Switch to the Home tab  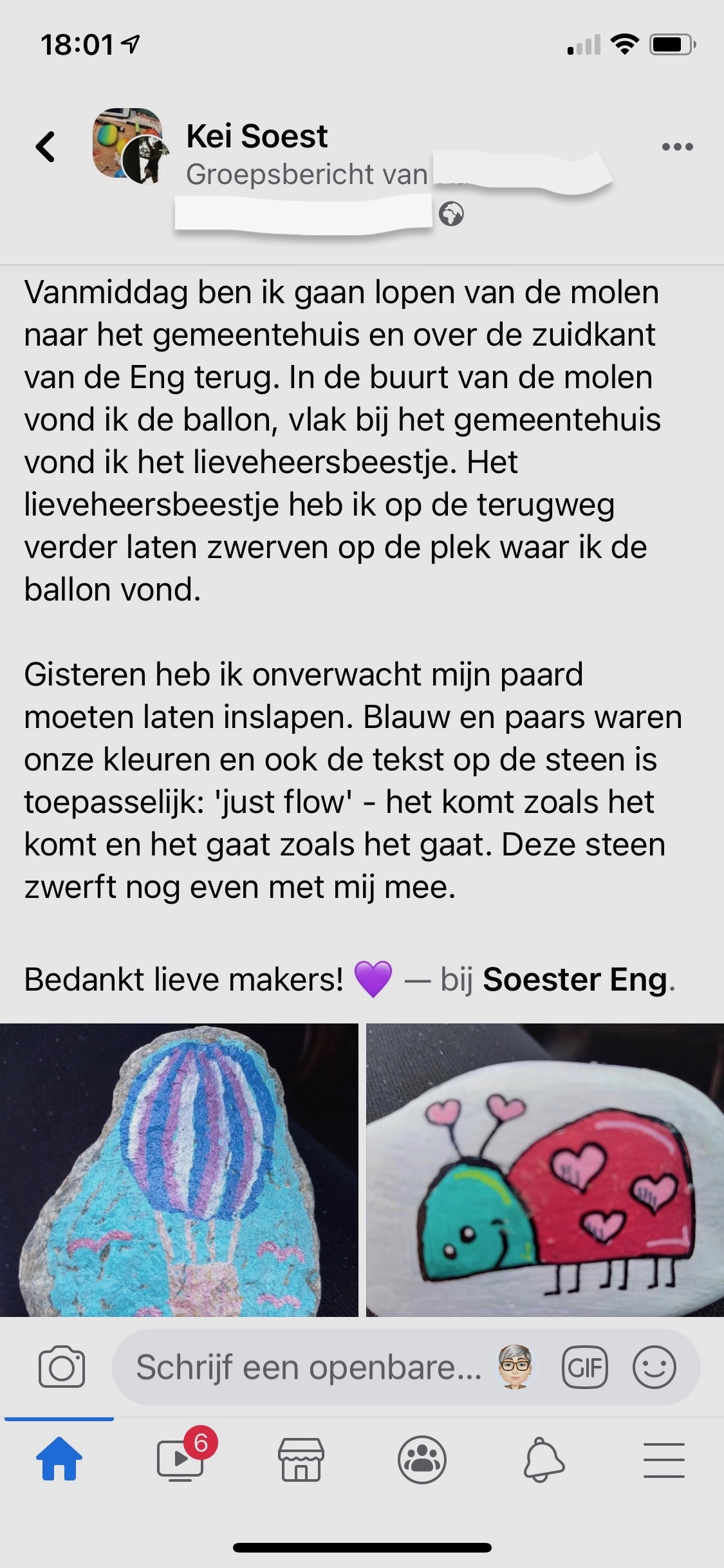tap(59, 1459)
